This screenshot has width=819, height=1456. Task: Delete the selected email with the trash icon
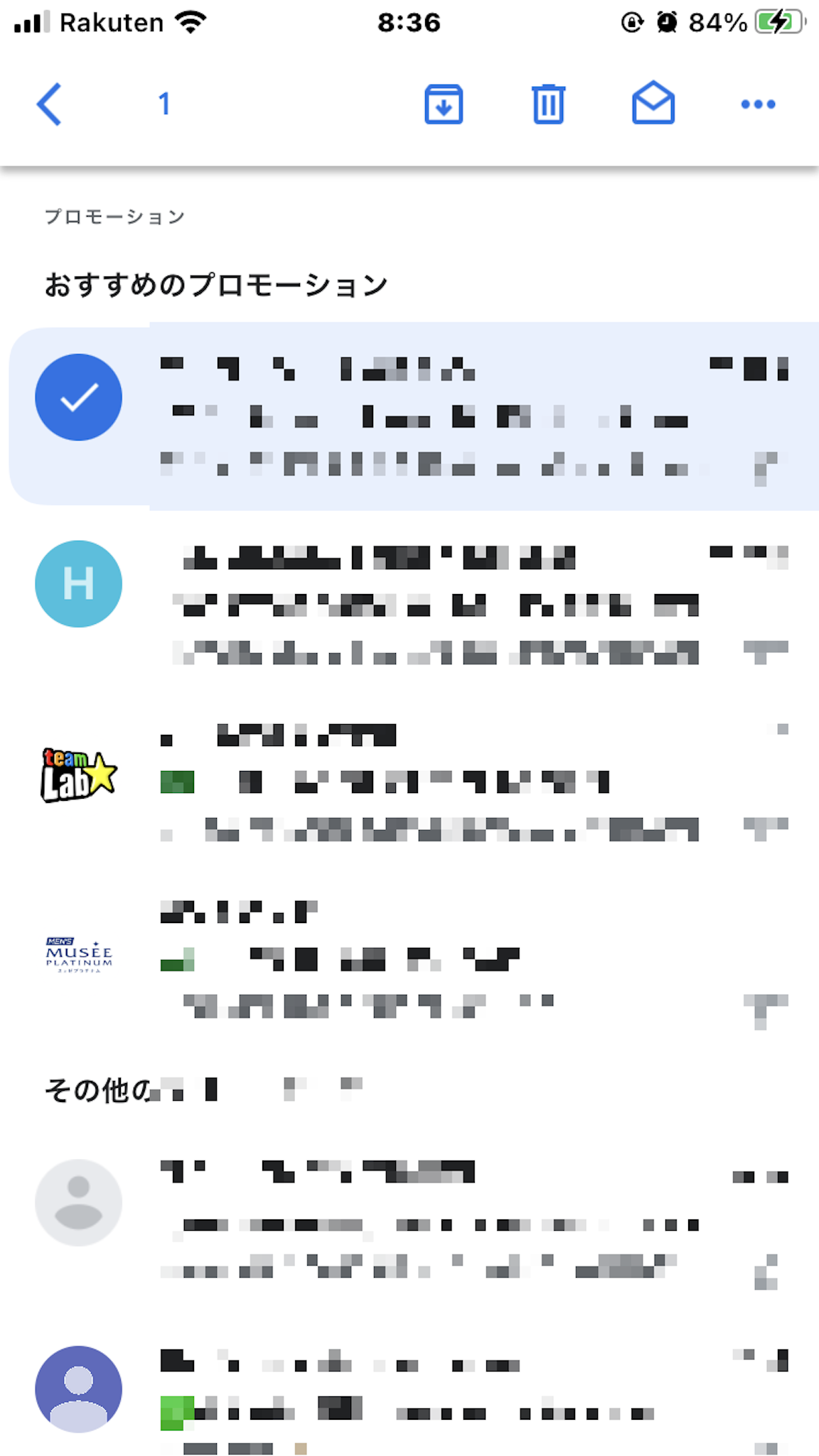[548, 104]
